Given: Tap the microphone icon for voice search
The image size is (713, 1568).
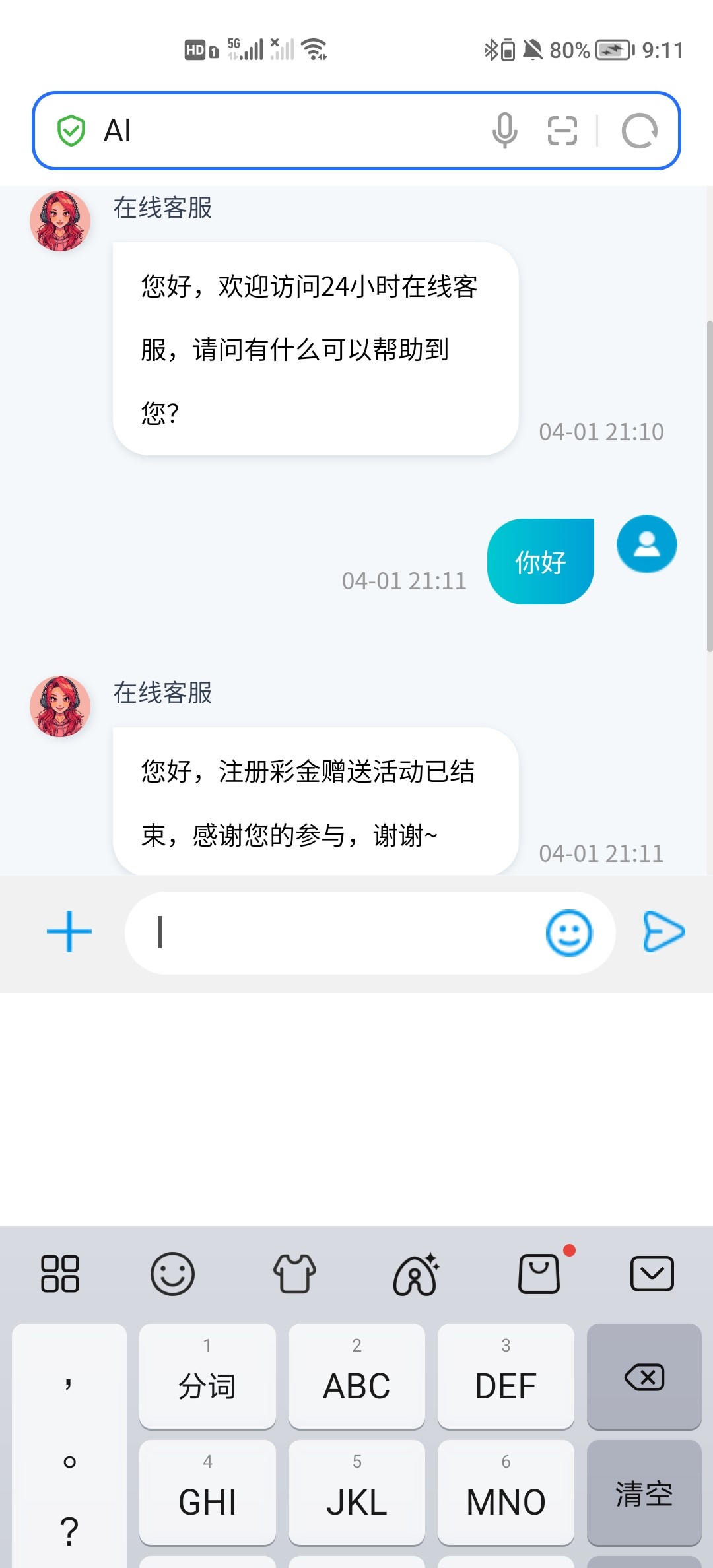Looking at the screenshot, I should pos(506,130).
